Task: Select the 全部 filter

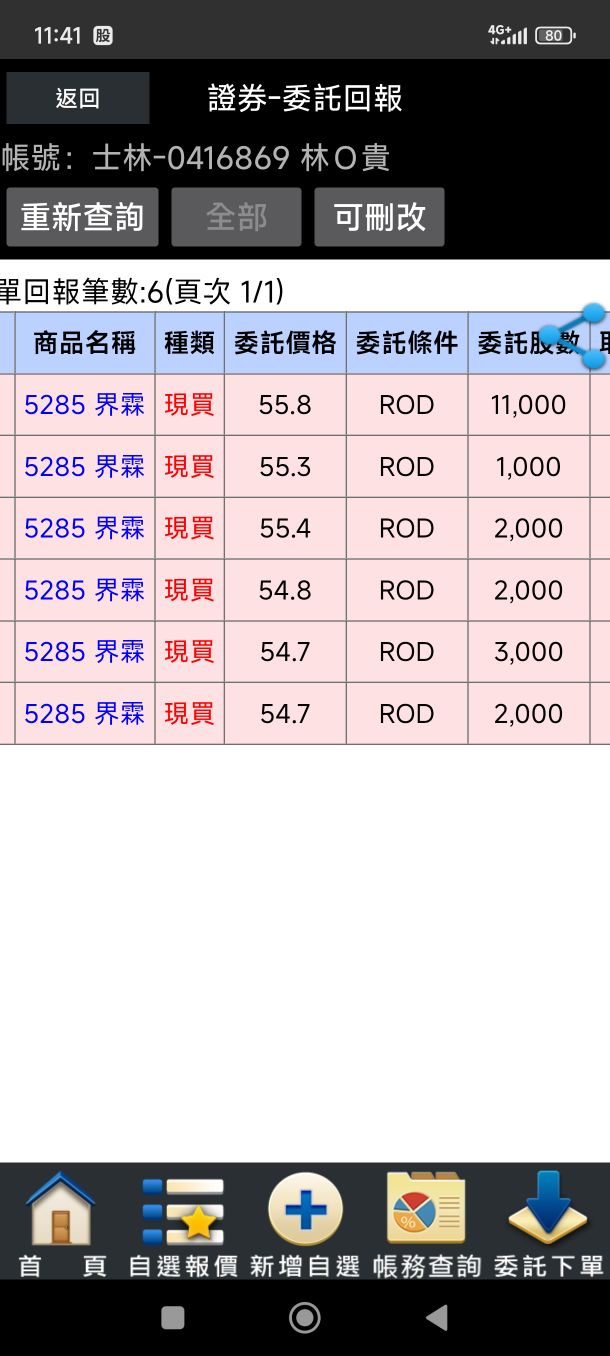Action: click(x=236, y=217)
